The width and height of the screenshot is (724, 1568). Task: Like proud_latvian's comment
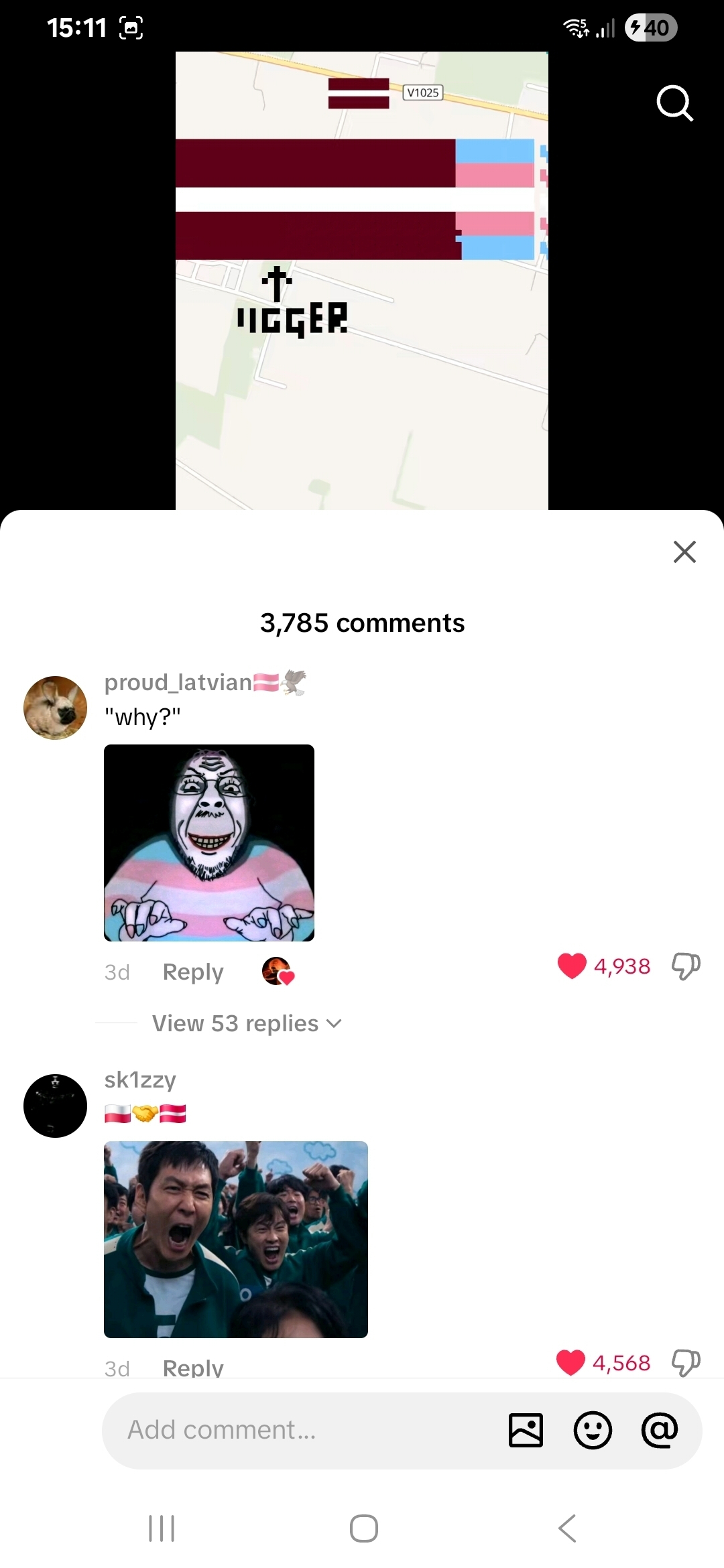(x=572, y=966)
